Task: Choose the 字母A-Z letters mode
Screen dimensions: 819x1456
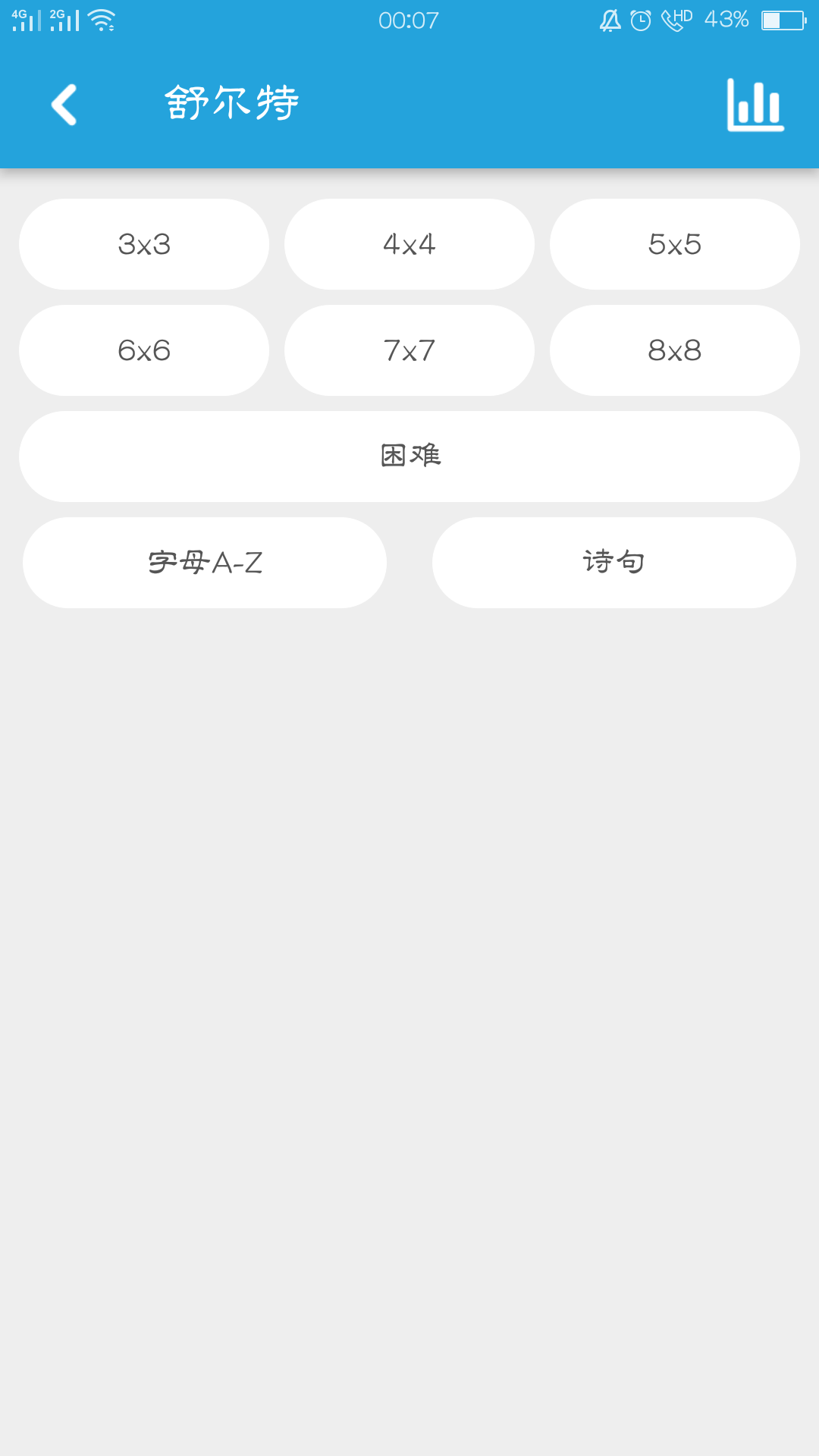Action: point(205,563)
